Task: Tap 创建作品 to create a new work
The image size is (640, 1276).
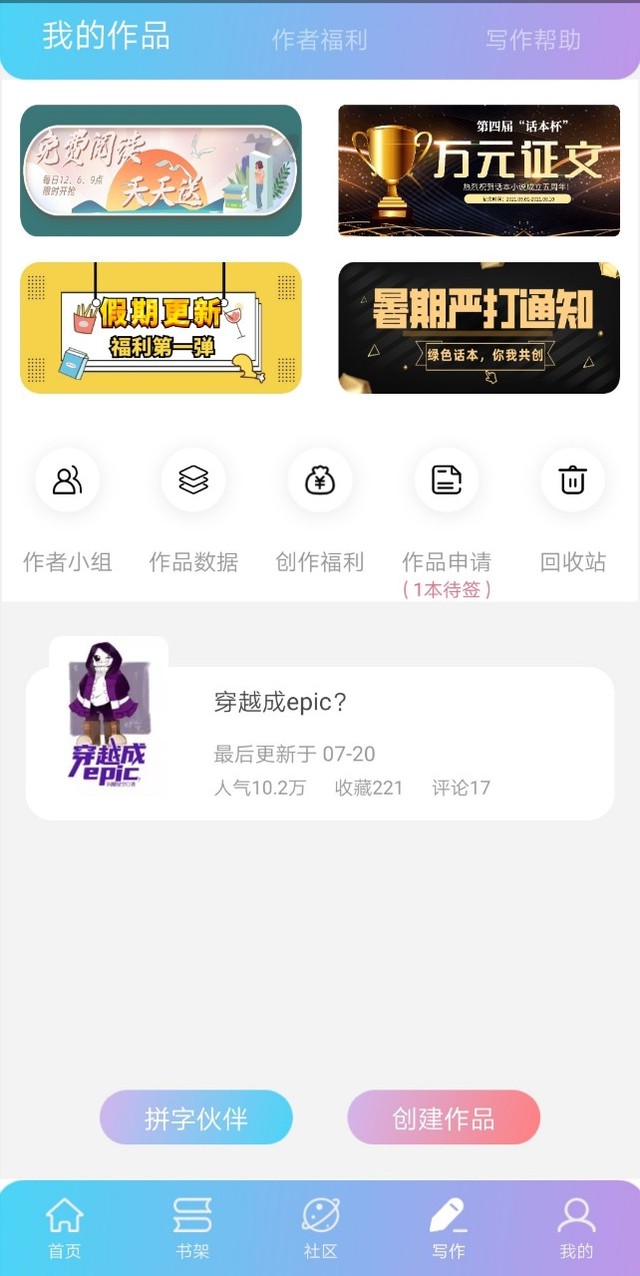Action: click(443, 1117)
